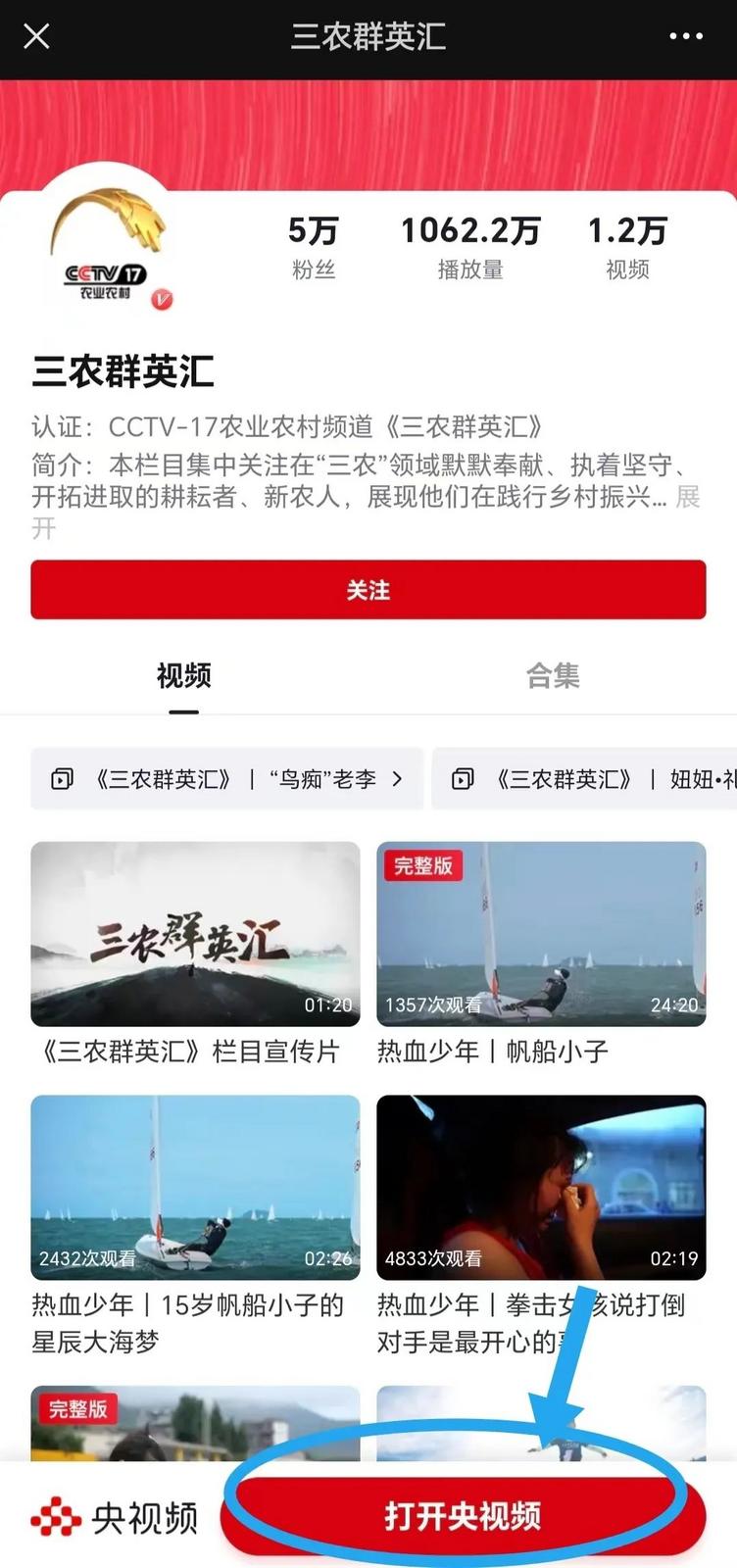The height and width of the screenshot is (1568, 737).
Task: Switch to the 合集 tab
Action: point(553,676)
